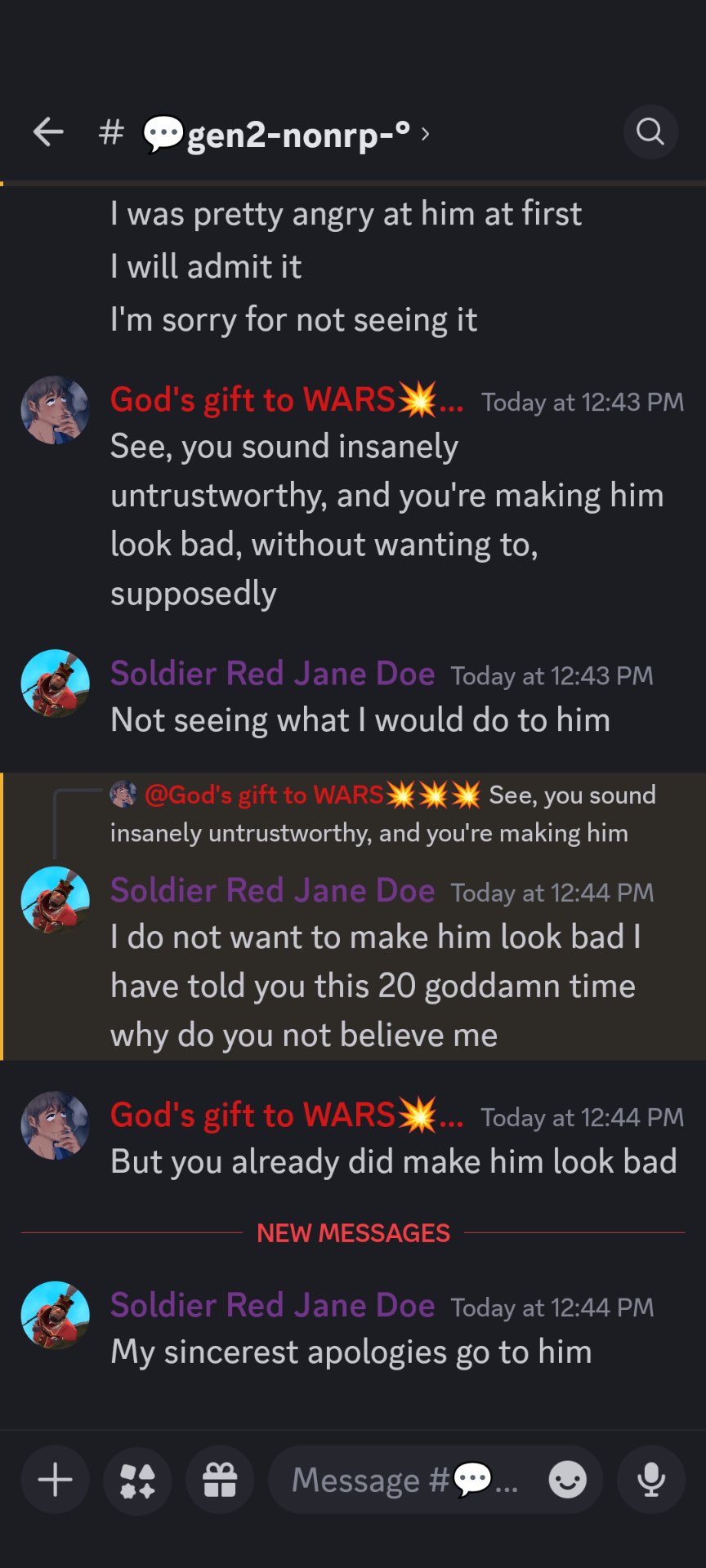Open the emoji picker
This screenshot has height=1568, width=706.
click(x=567, y=1480)
